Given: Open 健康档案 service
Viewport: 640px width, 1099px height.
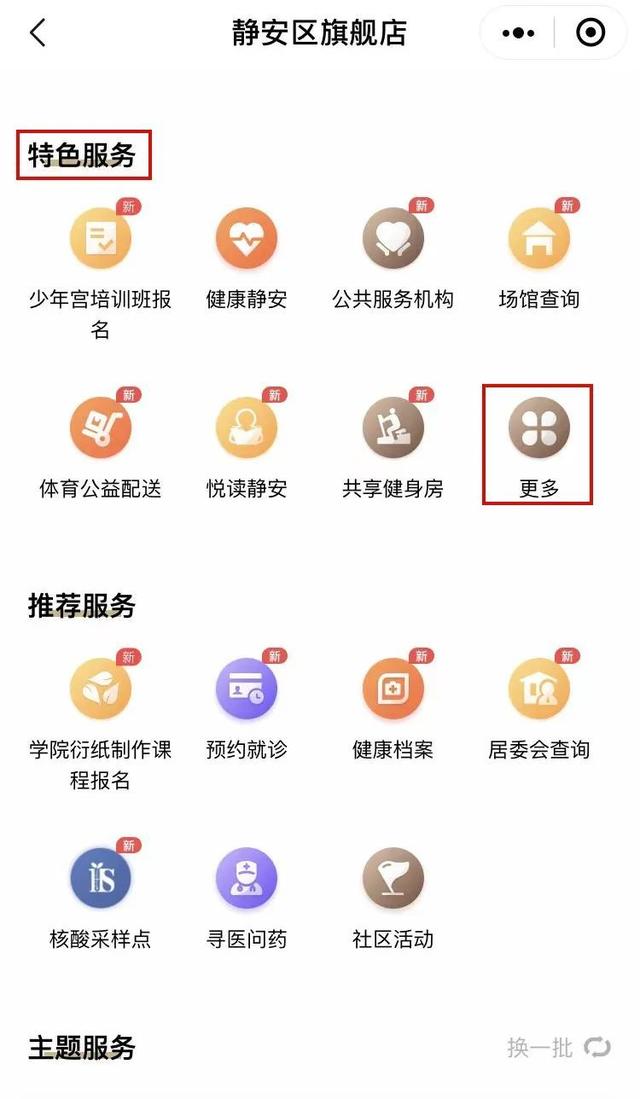Looking at the screenshot, I should (393, 691).
